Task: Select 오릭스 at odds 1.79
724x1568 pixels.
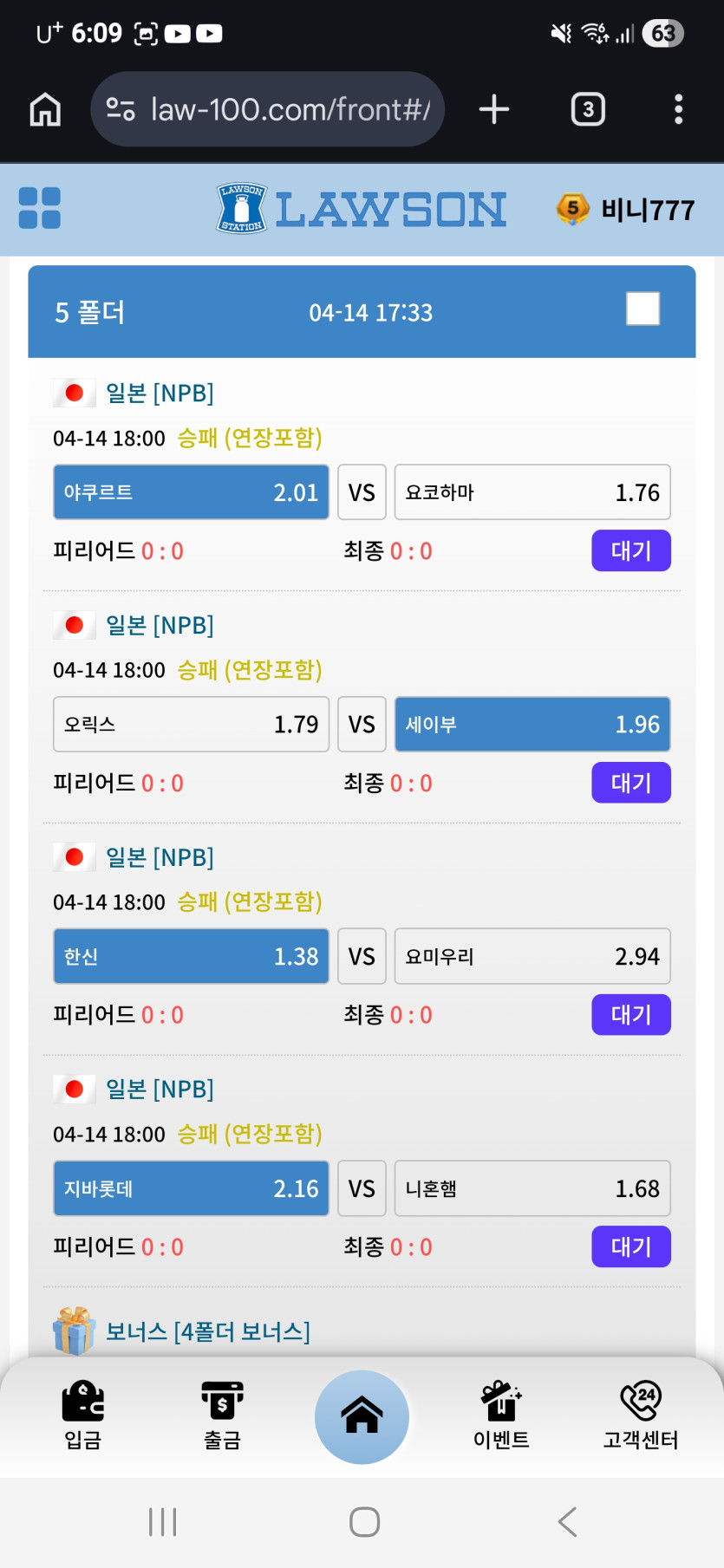Action: [x=191, y=725]
